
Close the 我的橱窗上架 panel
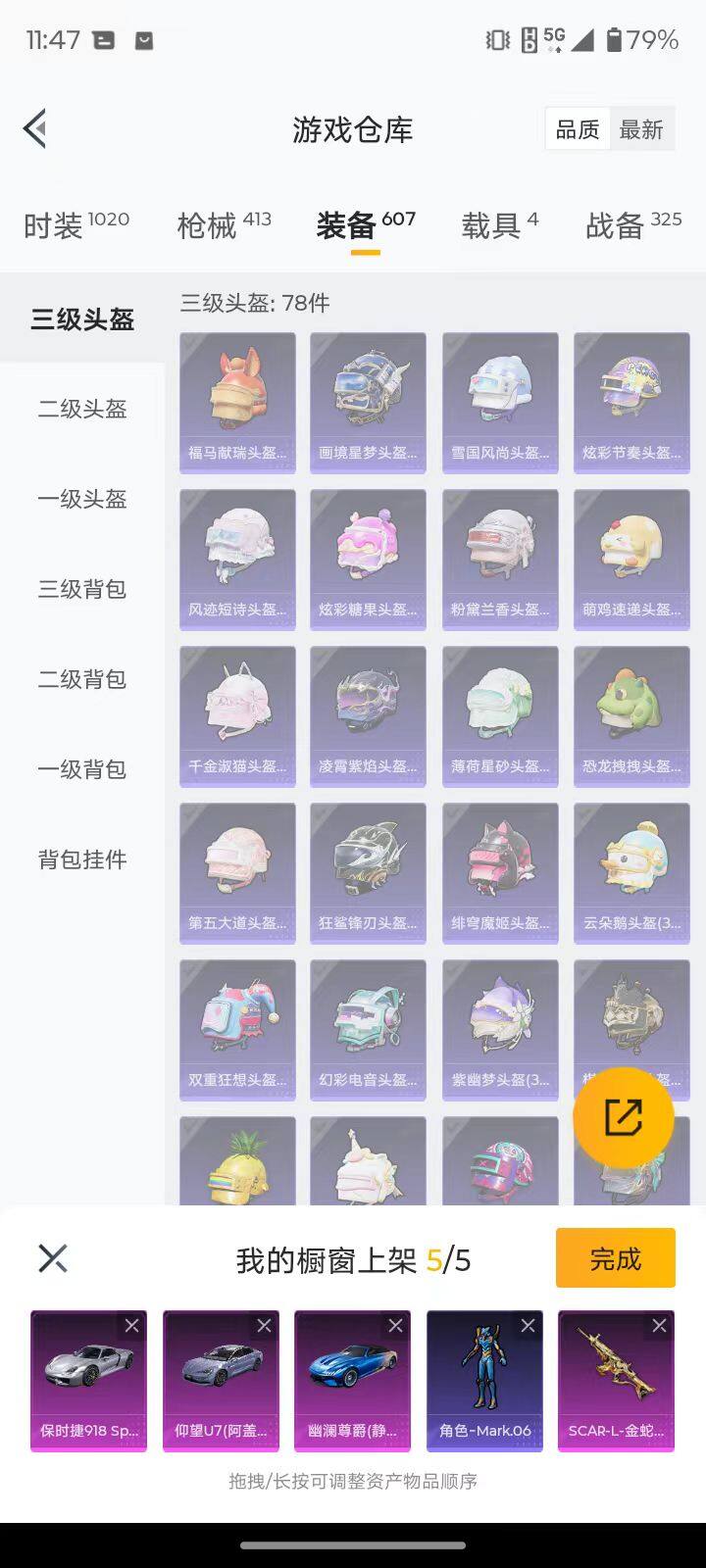coord(53,1258)
